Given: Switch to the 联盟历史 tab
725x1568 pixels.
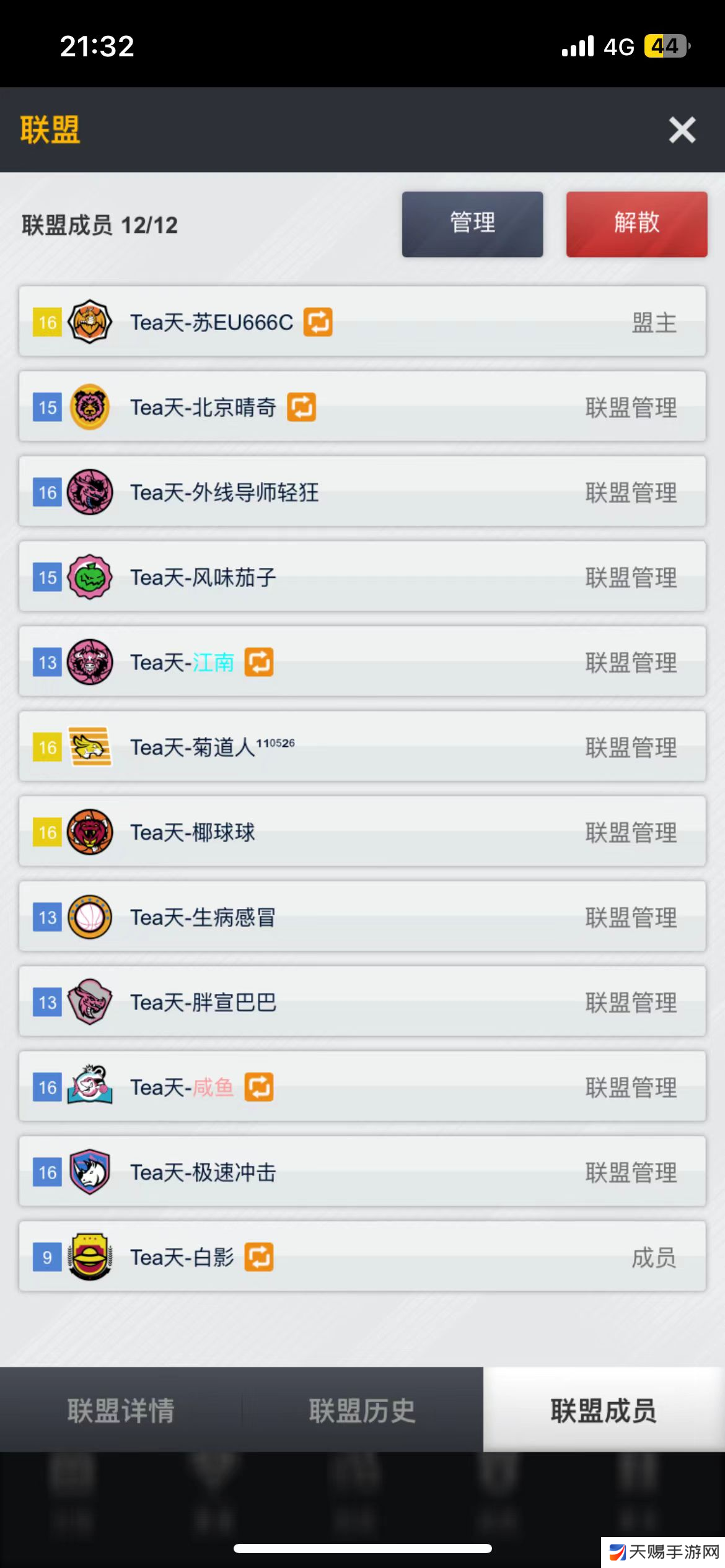Looking at the screenshot, I should pos(362,1410).
